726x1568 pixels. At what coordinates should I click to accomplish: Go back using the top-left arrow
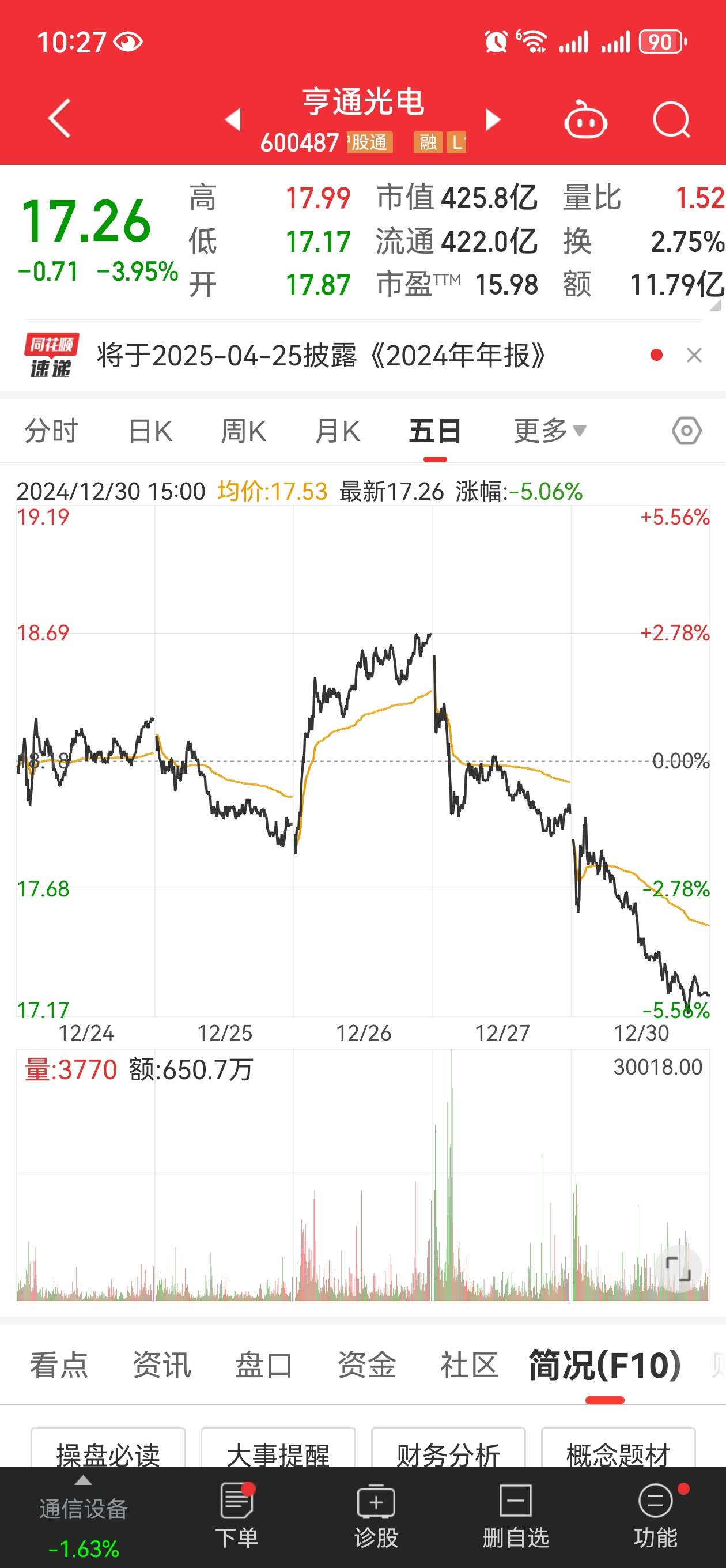point(60,118)
